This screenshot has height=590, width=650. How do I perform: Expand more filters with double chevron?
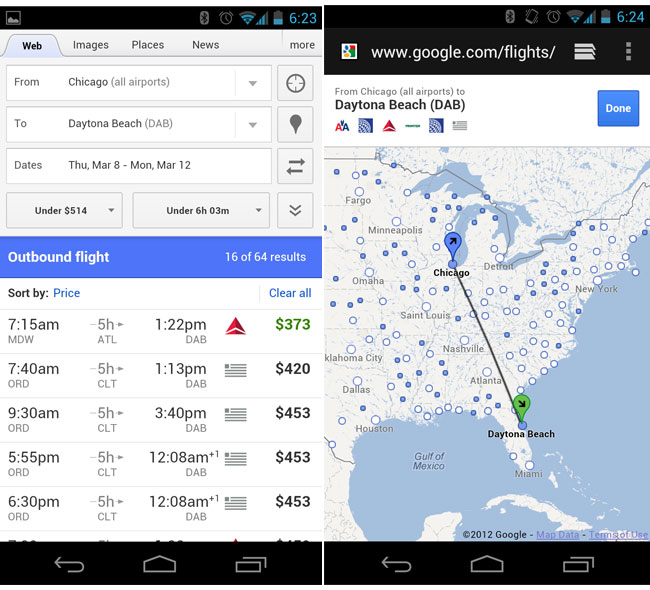pos(295,211)
